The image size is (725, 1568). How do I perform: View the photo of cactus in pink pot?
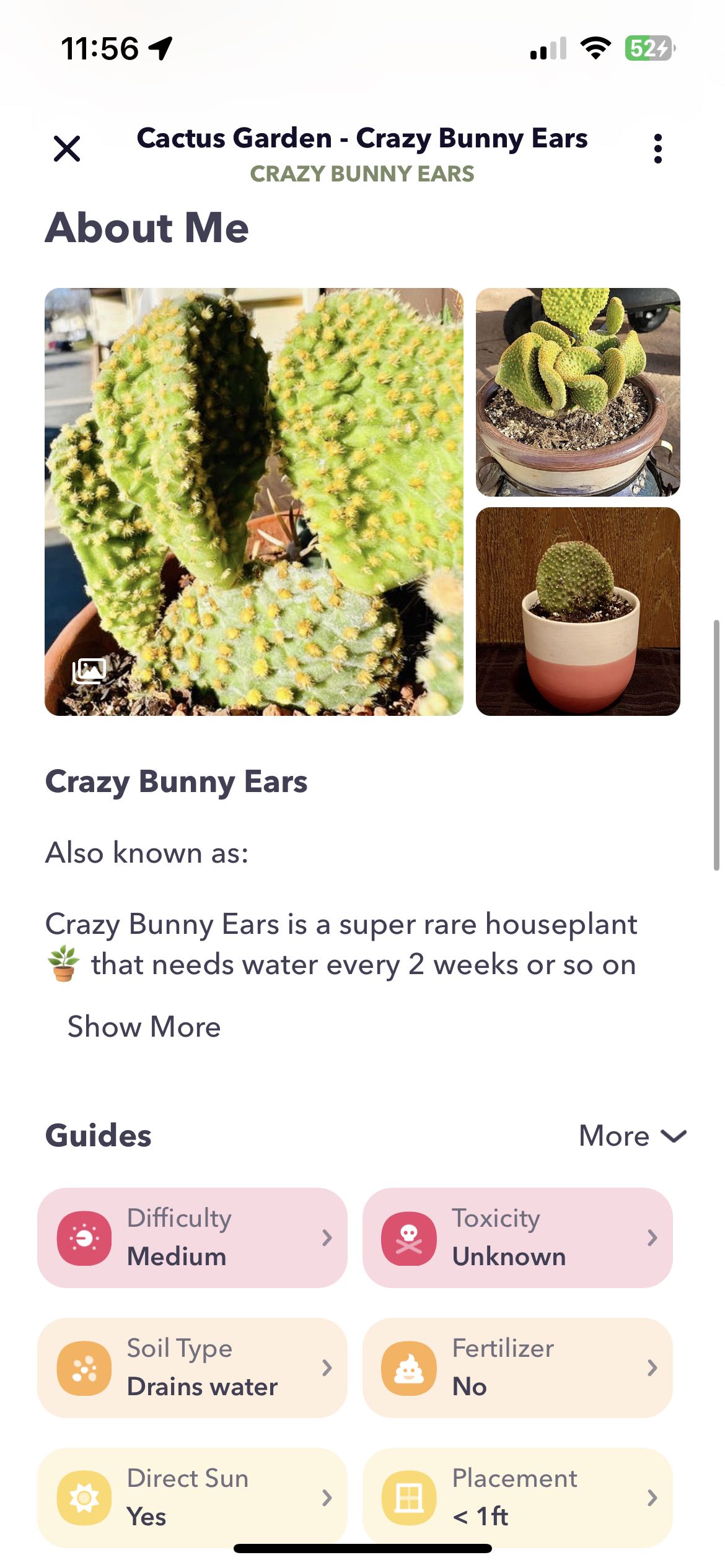578,611
